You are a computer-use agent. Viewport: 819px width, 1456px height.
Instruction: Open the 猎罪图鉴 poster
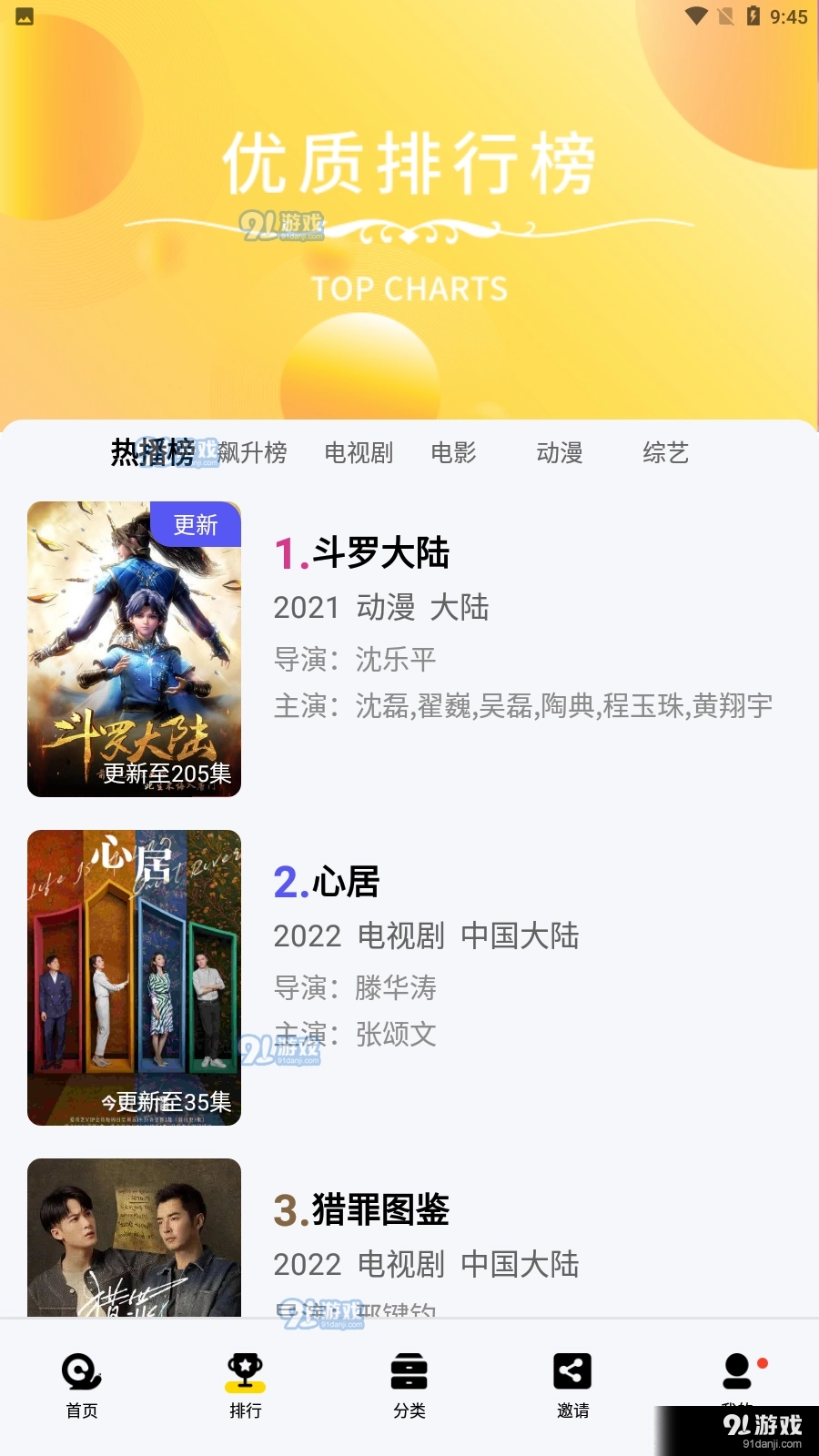[135, 1238]
